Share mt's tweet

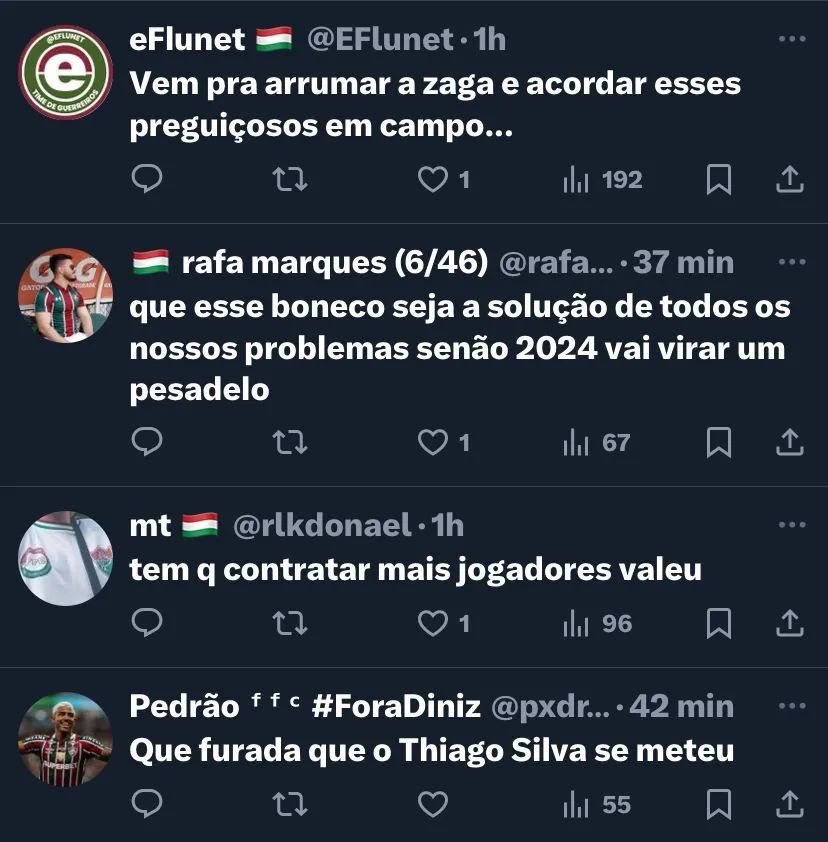coord(789,623)
